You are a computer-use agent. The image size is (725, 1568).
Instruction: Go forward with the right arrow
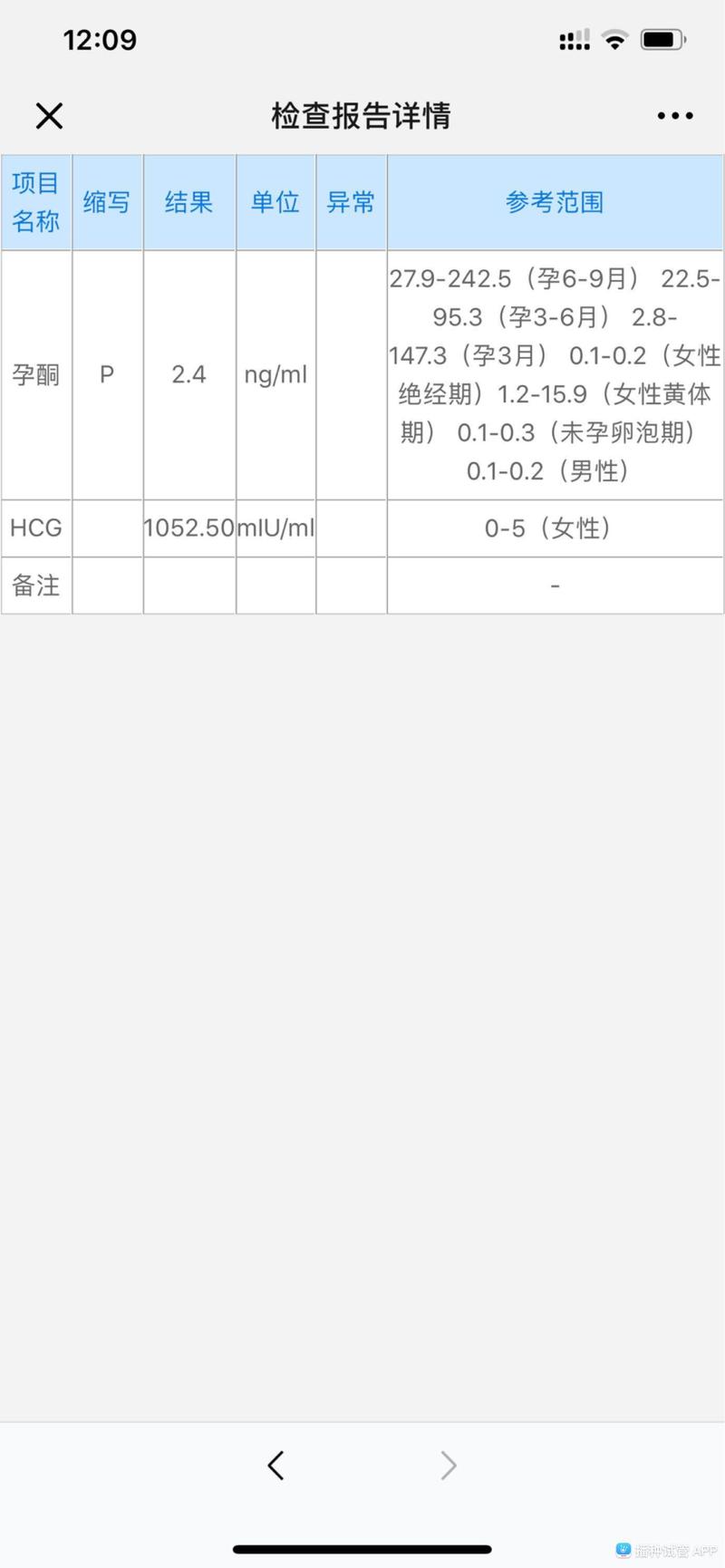coord(449,1465)
